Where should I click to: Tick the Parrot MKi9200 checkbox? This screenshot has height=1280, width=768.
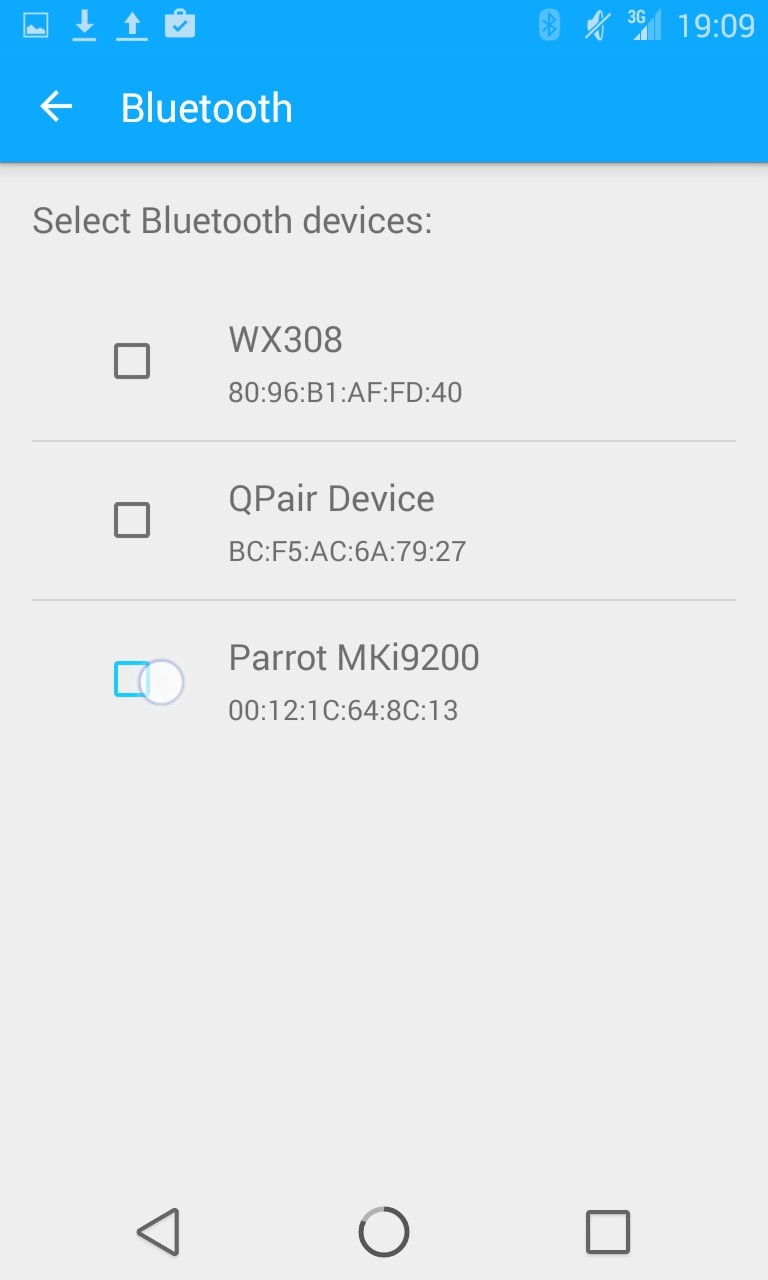(132, 679)
